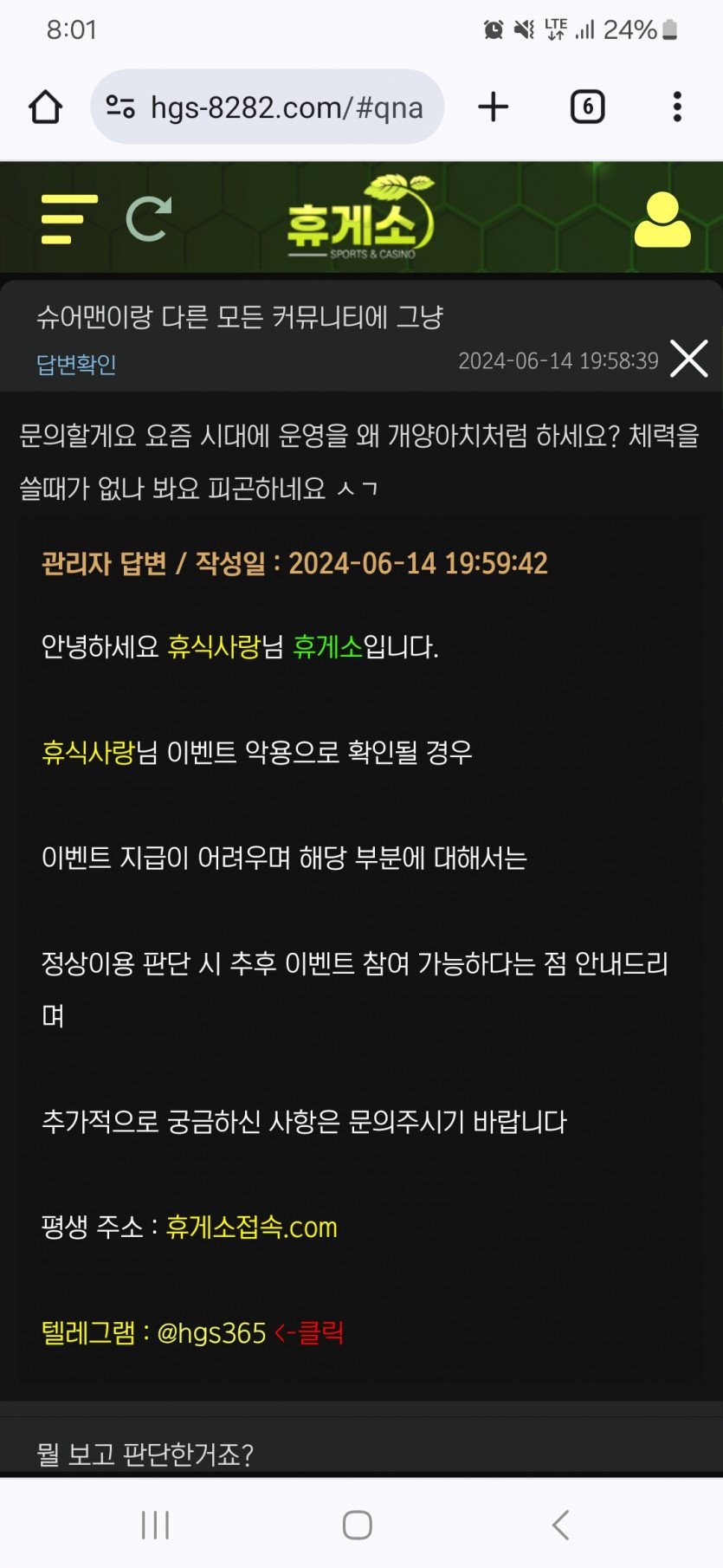Open a new browser tab
This screenshot has width=723, height=1568.
point(493,107)
